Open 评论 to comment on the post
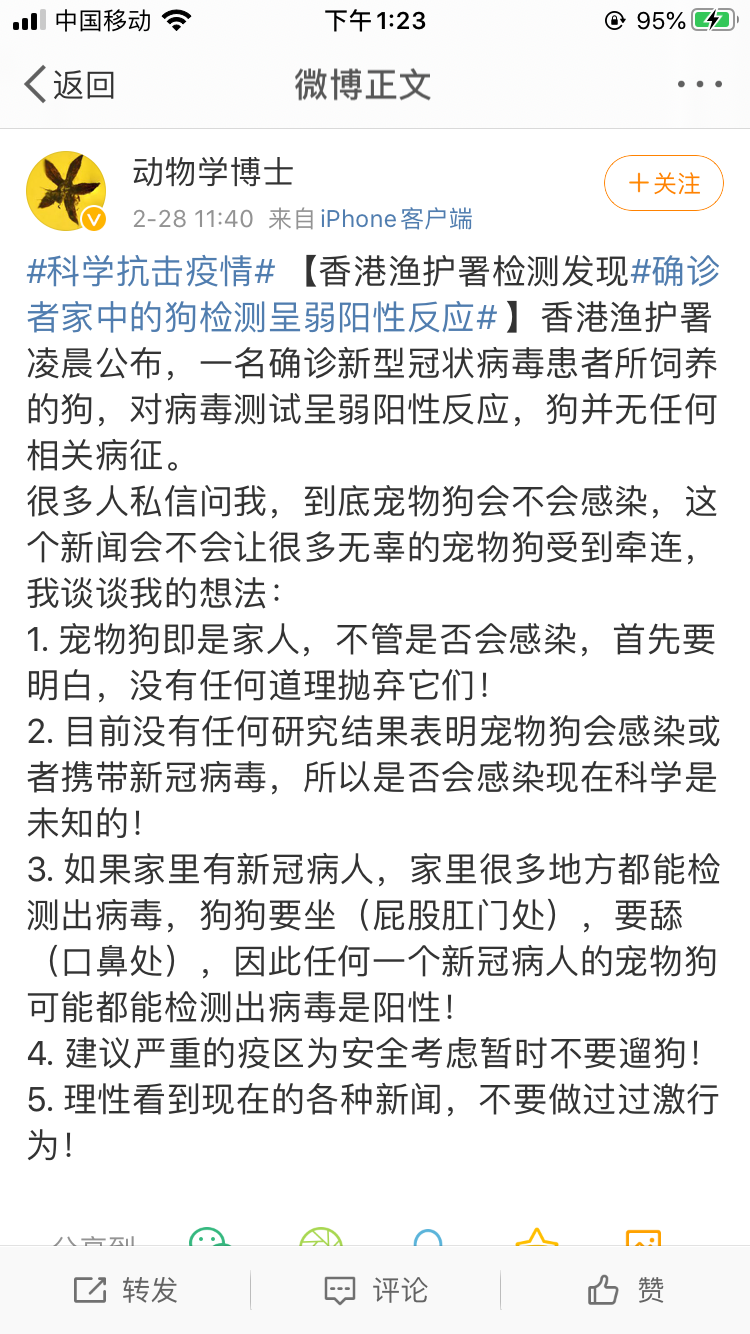The width and height of the screenshot is (750, 1334). [375, 1290]
